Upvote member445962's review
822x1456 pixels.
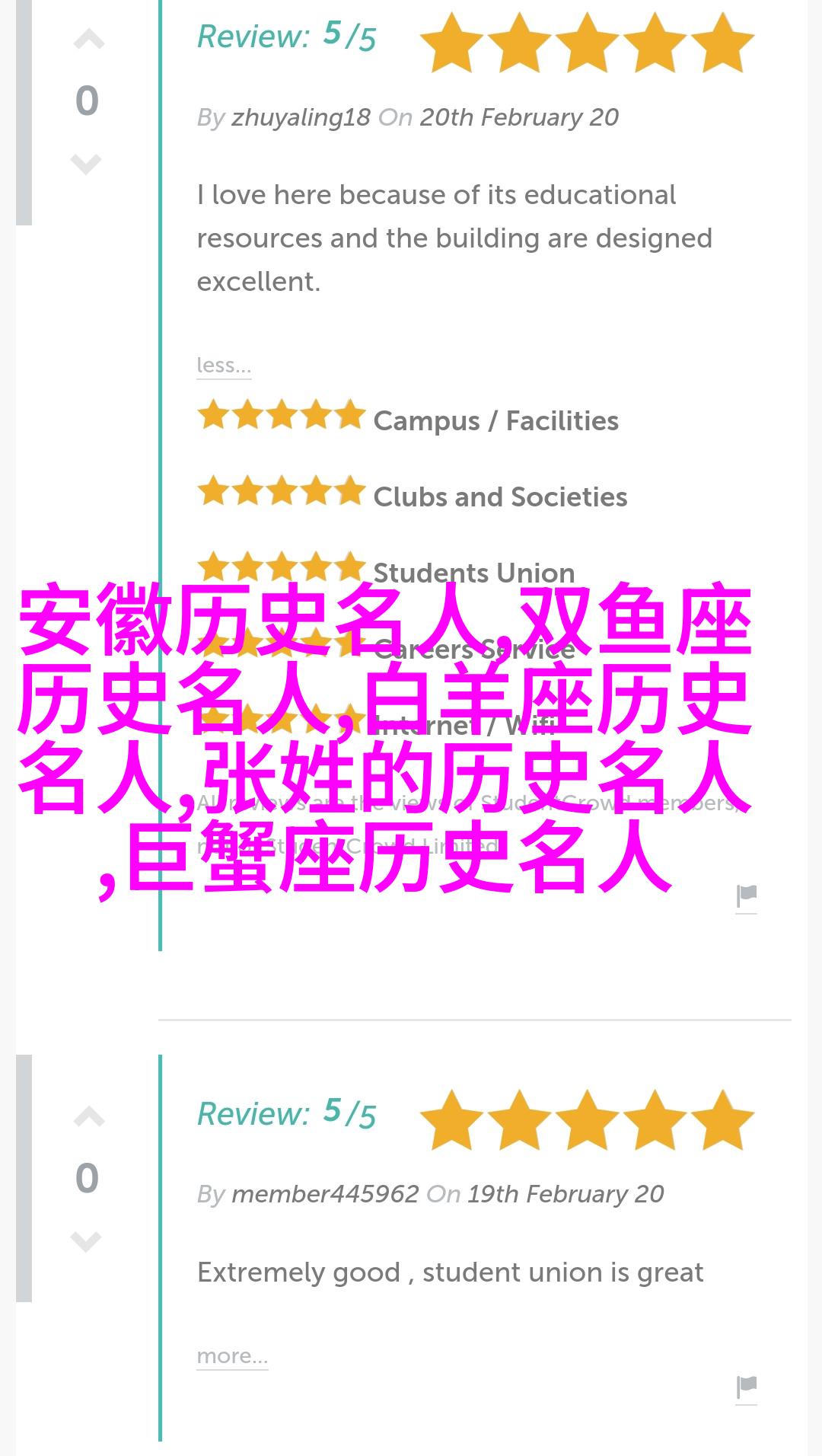(x=88, y=1117)
